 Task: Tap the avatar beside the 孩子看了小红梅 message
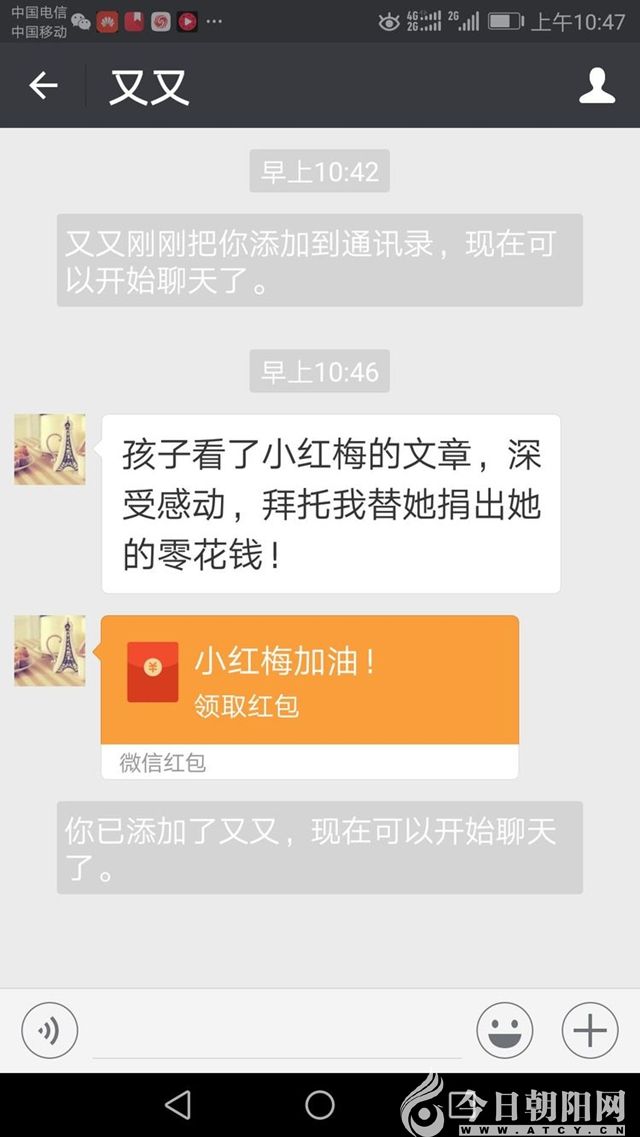[x=50, y=449]
